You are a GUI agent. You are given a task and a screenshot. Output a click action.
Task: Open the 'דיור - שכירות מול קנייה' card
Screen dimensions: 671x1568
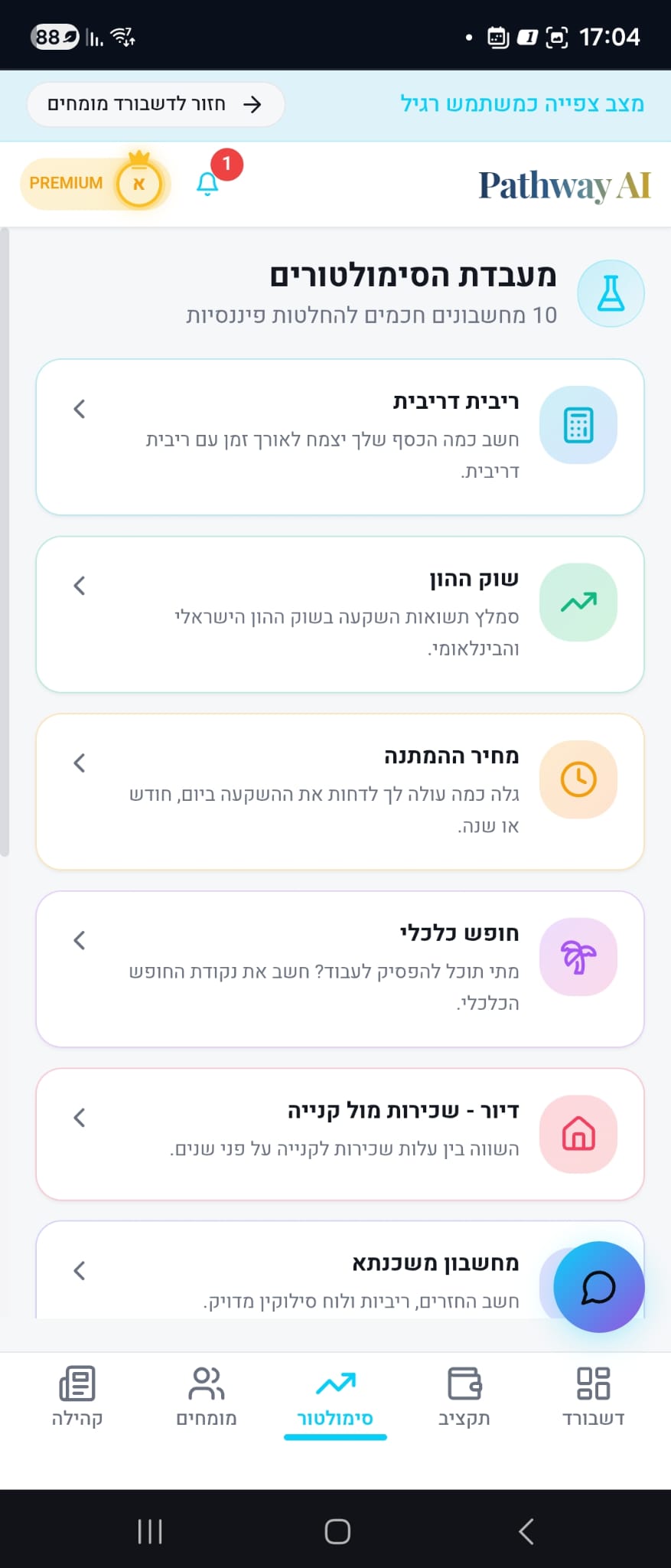(x=340, y=1134)
